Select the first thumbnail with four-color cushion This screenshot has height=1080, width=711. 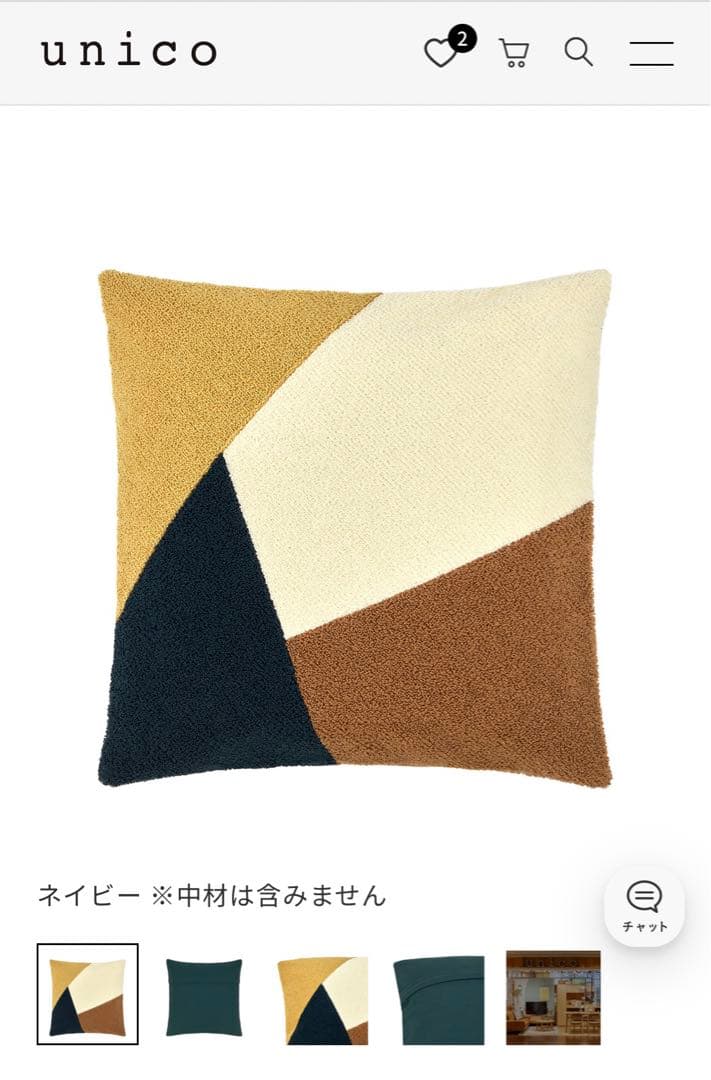pyautogui.click(x=88, y=995)
